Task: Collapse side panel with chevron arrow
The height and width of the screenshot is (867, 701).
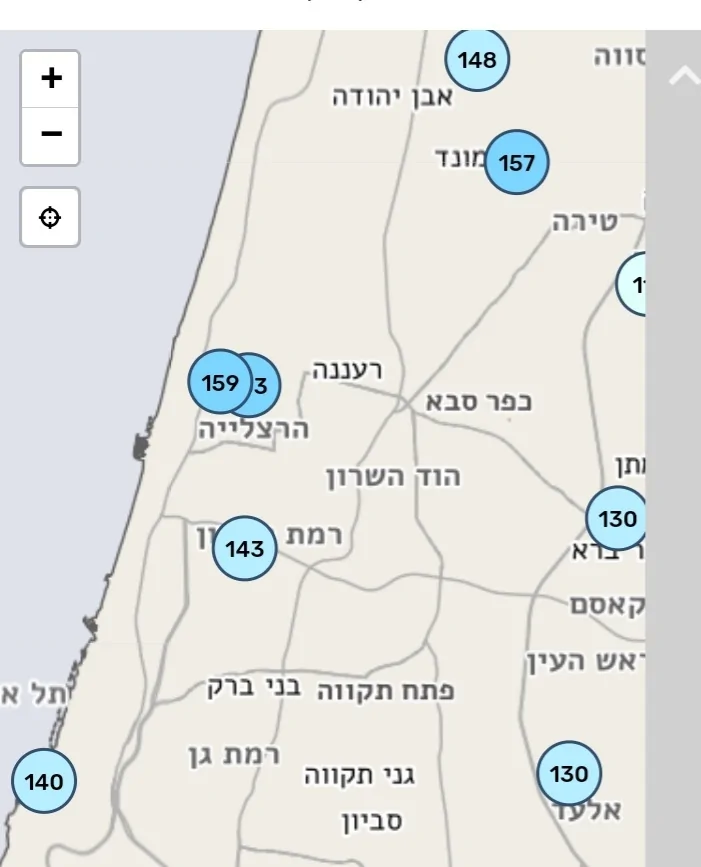Action: (684, 76)
